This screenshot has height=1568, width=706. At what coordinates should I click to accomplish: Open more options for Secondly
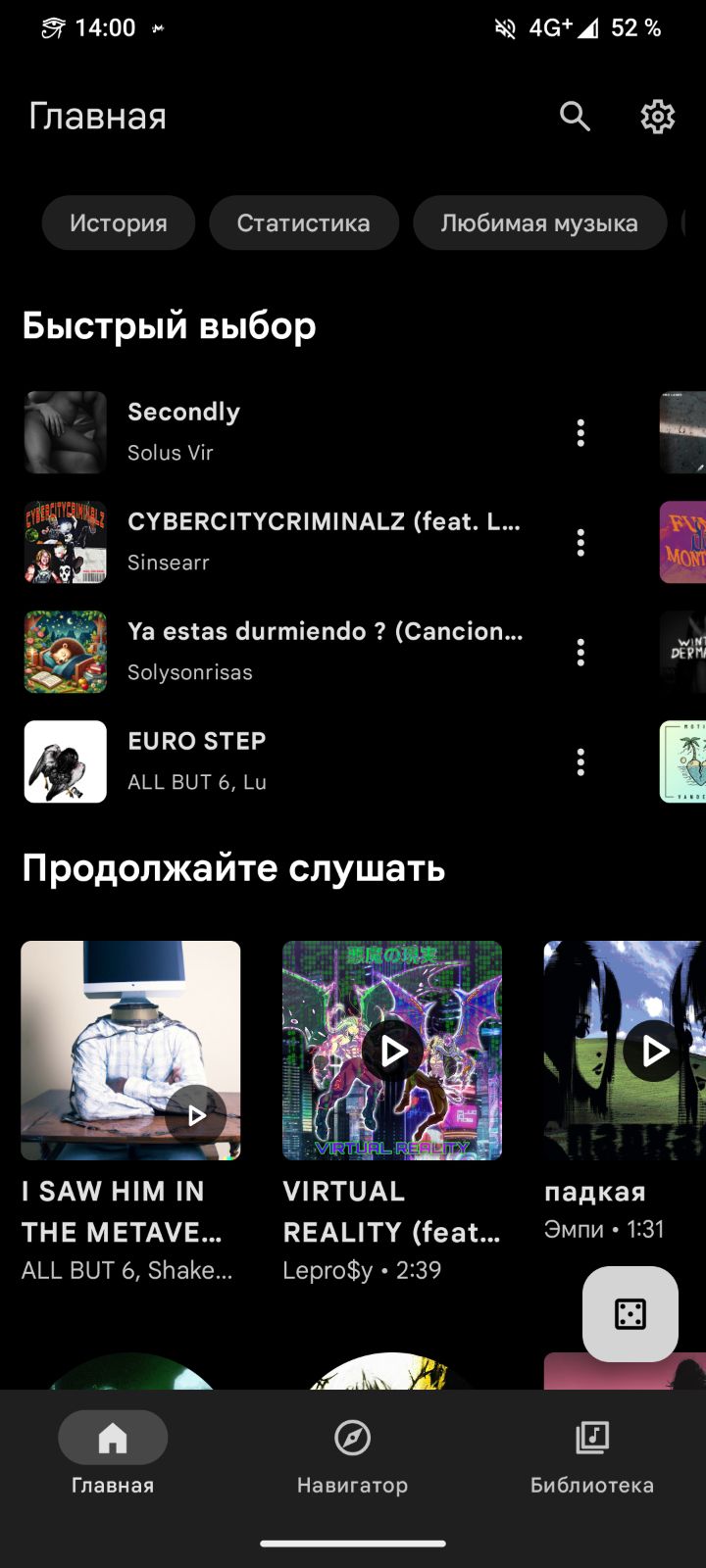point(580,433)
